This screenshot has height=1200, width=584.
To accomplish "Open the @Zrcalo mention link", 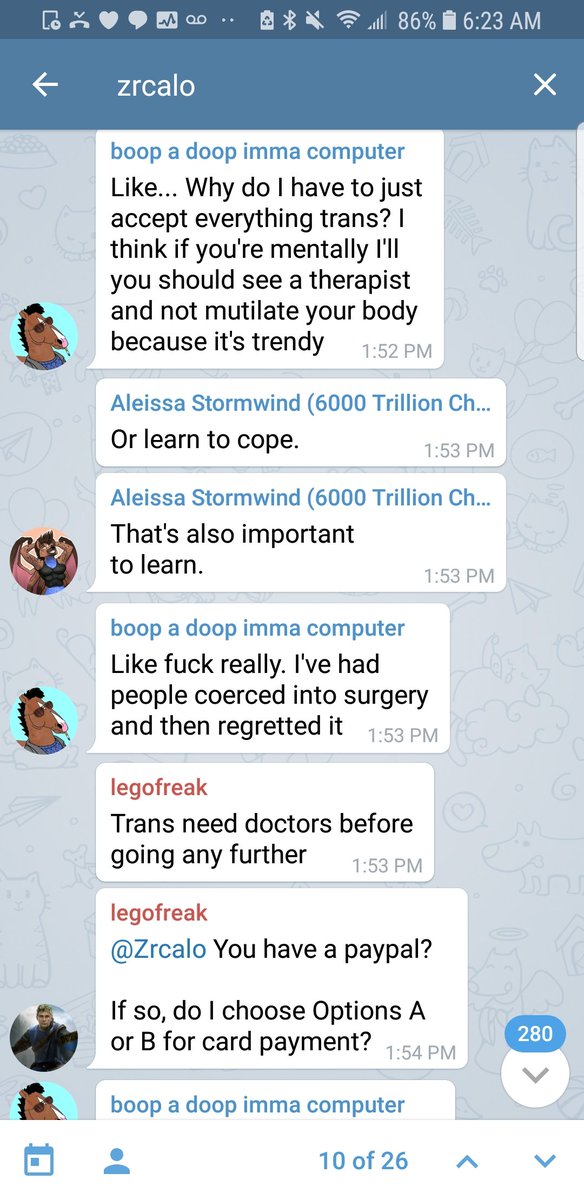I will pos(158,949).
